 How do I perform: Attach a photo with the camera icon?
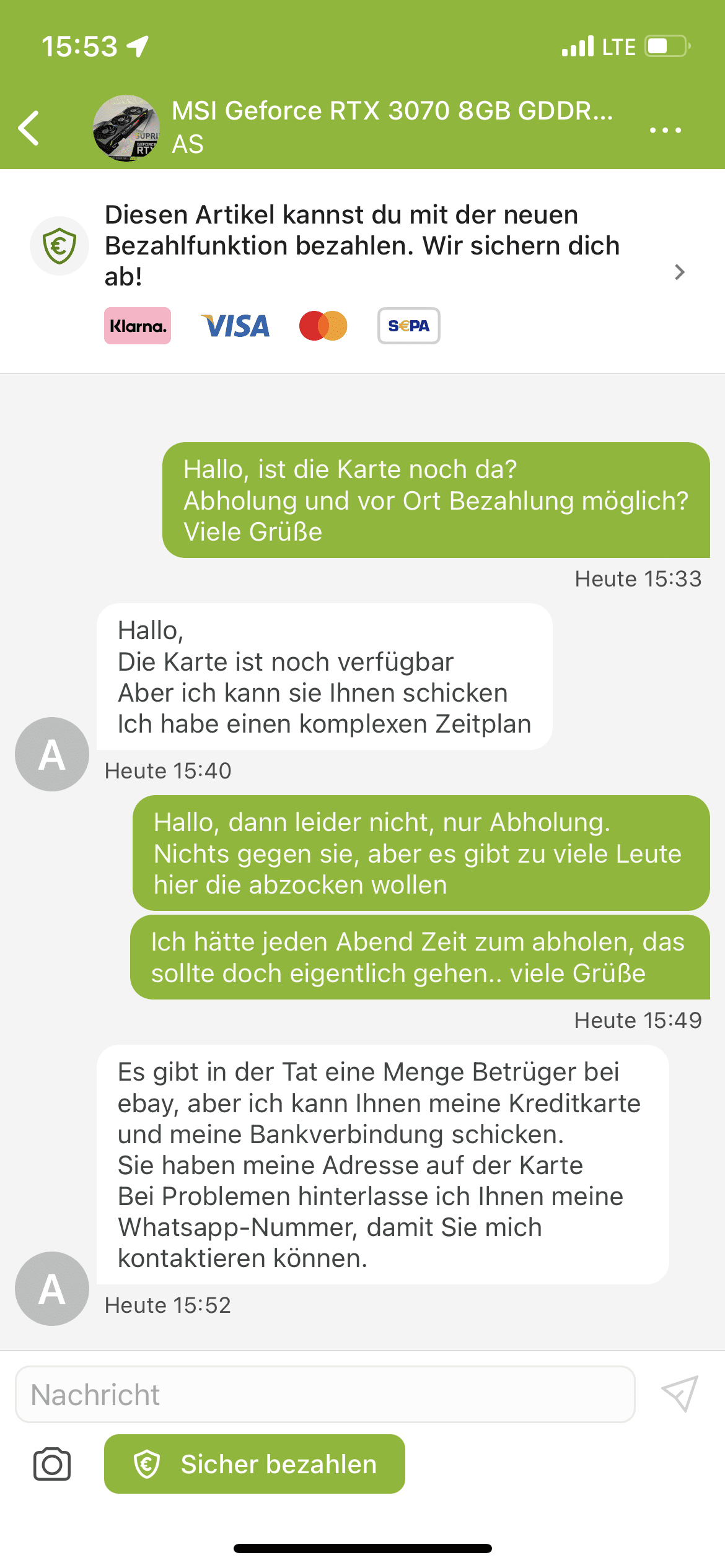(x=52, y=1464)
